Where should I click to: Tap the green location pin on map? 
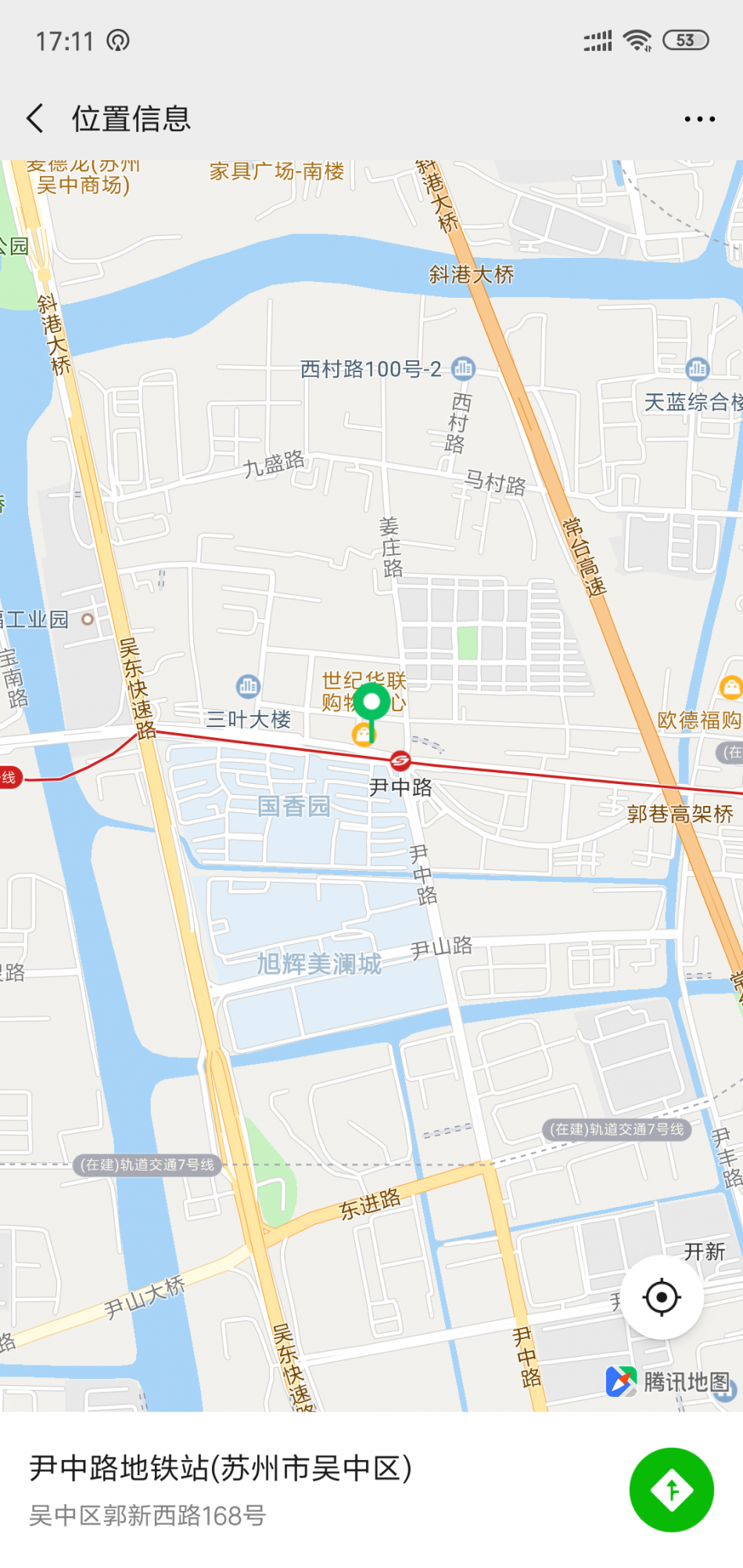tap(371, 703)
